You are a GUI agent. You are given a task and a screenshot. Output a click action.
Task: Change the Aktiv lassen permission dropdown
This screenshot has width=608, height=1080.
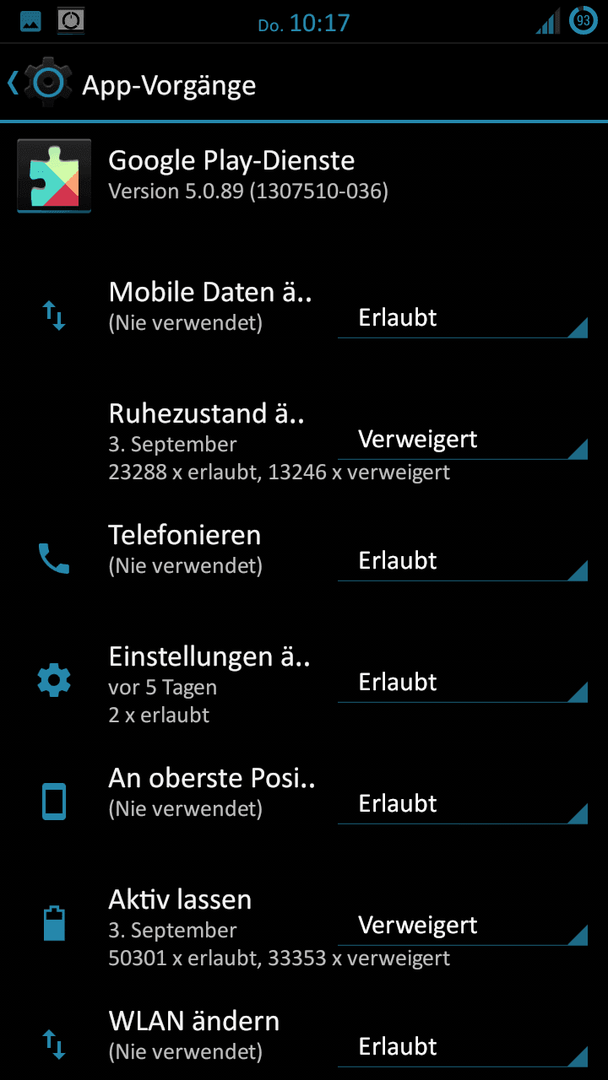click(x=462, y=924)
